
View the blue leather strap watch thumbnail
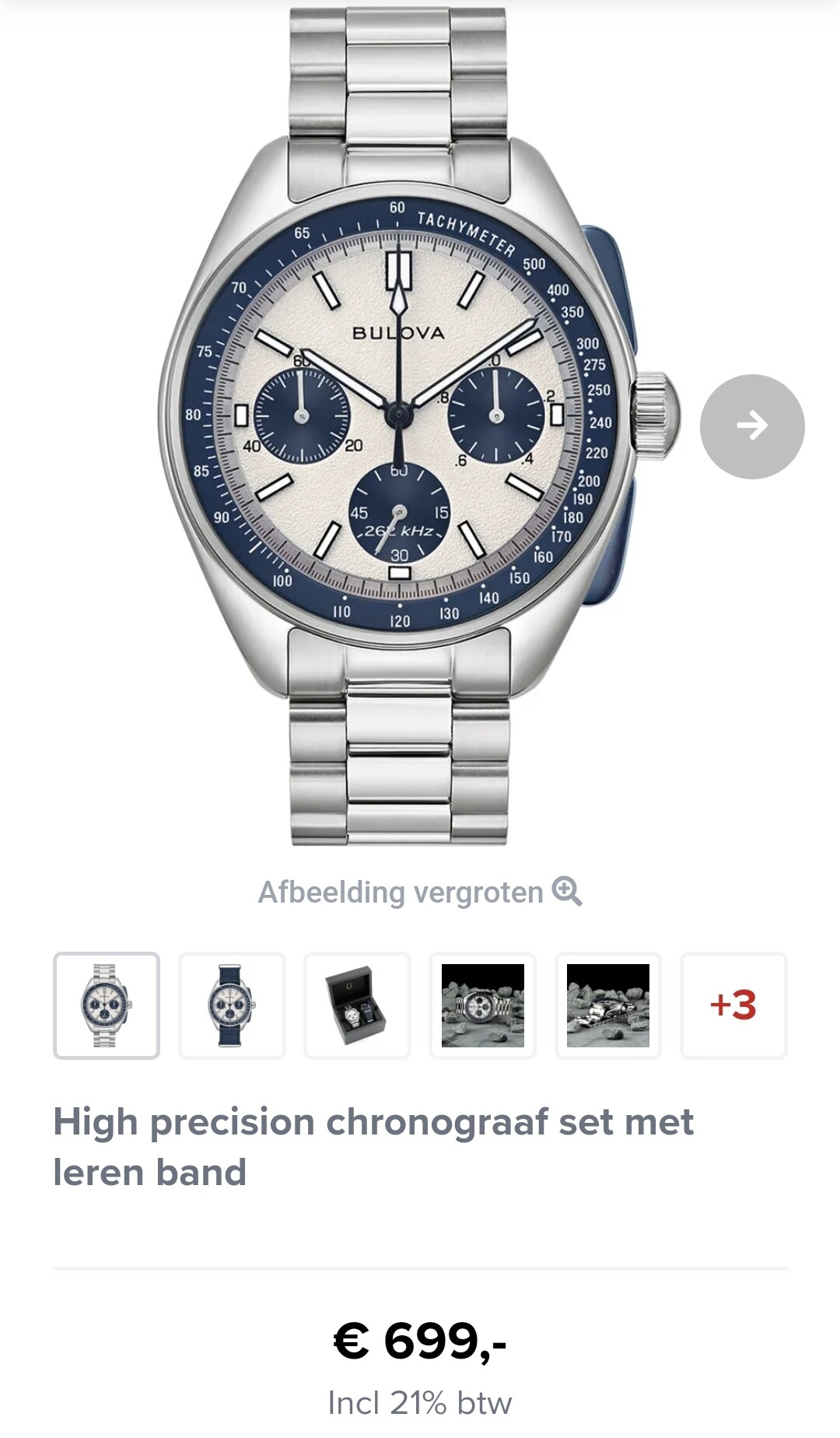[232, 1005]
